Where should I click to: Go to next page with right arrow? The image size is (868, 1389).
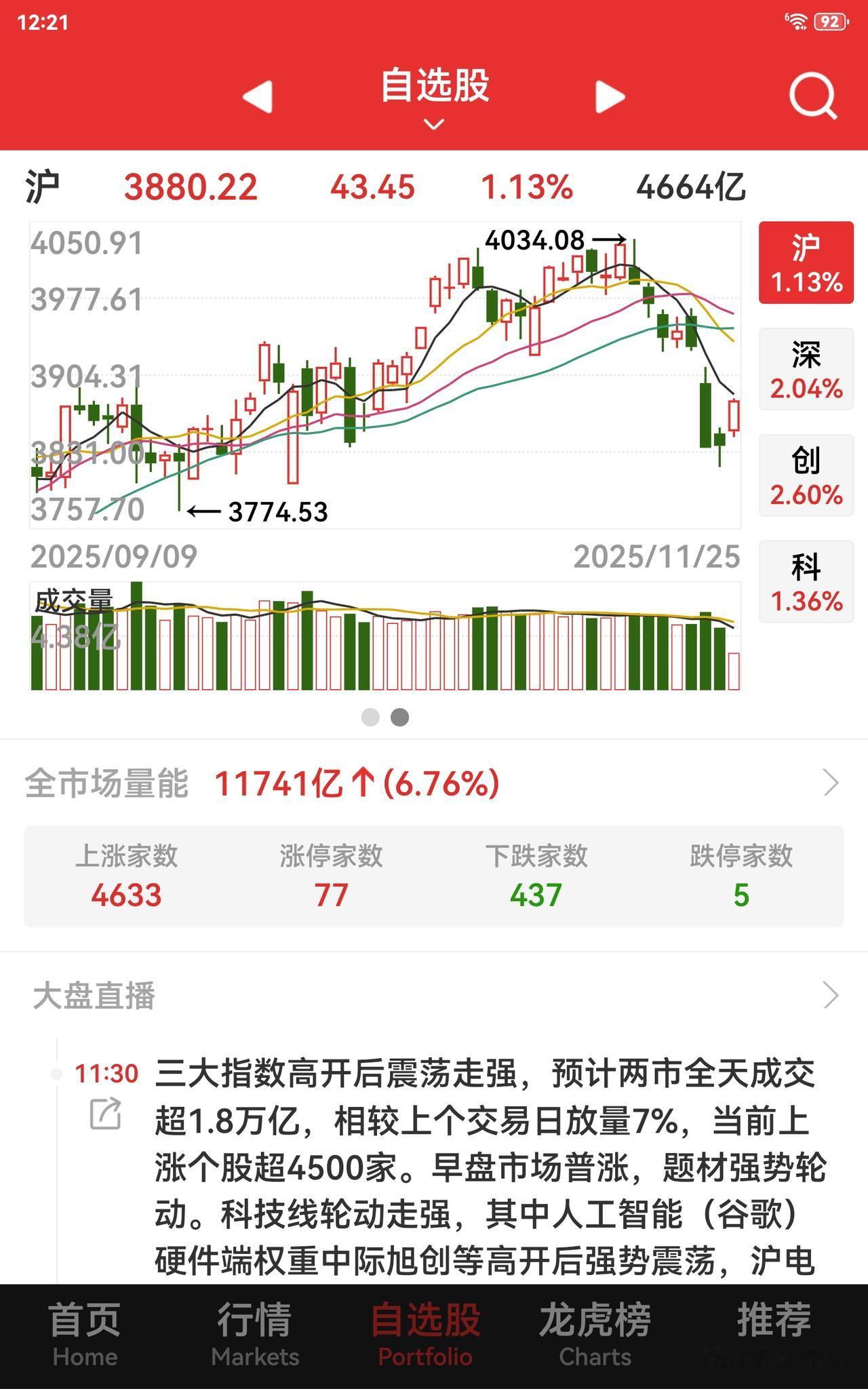click(610, 96)
